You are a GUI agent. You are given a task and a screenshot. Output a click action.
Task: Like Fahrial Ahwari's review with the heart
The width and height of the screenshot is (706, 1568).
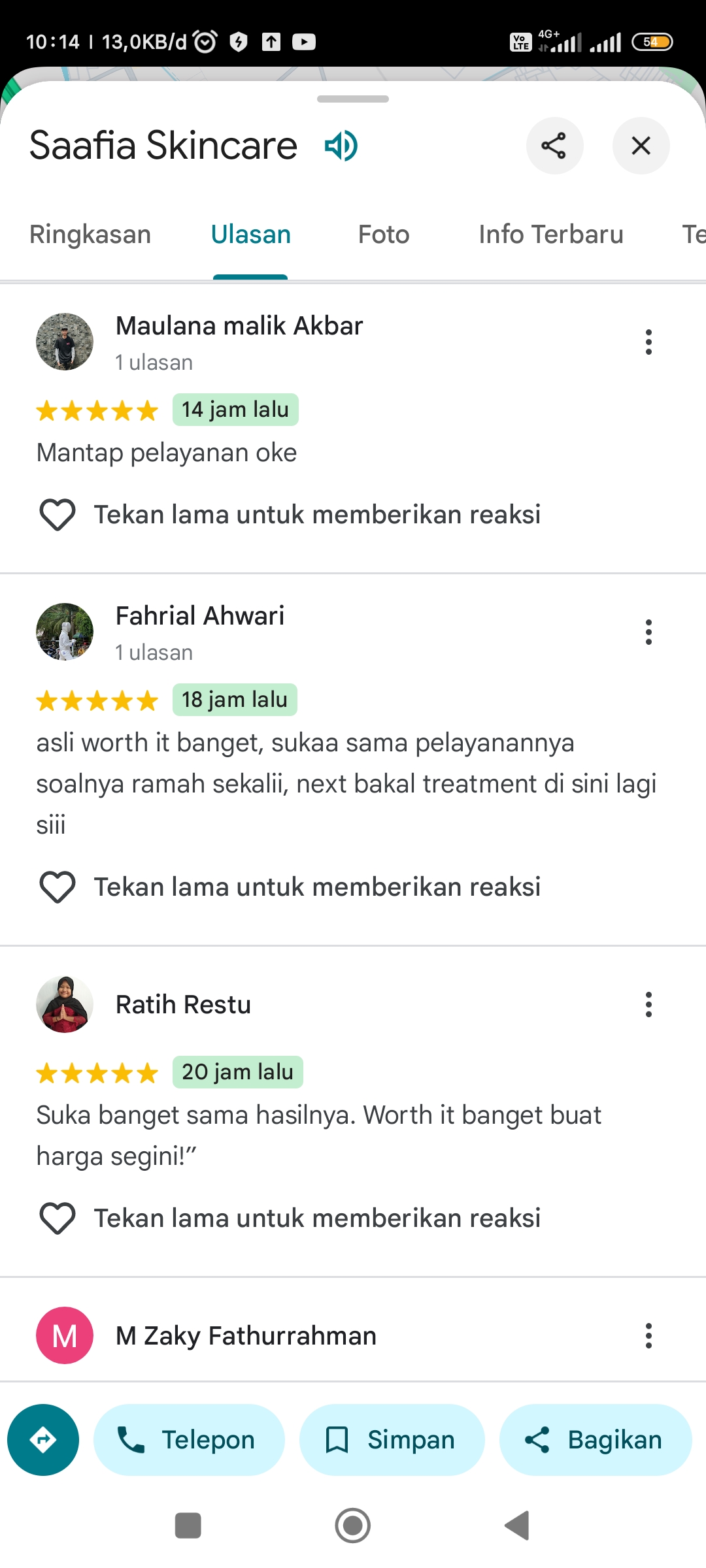pyautogui.click(x=58, y=887)
